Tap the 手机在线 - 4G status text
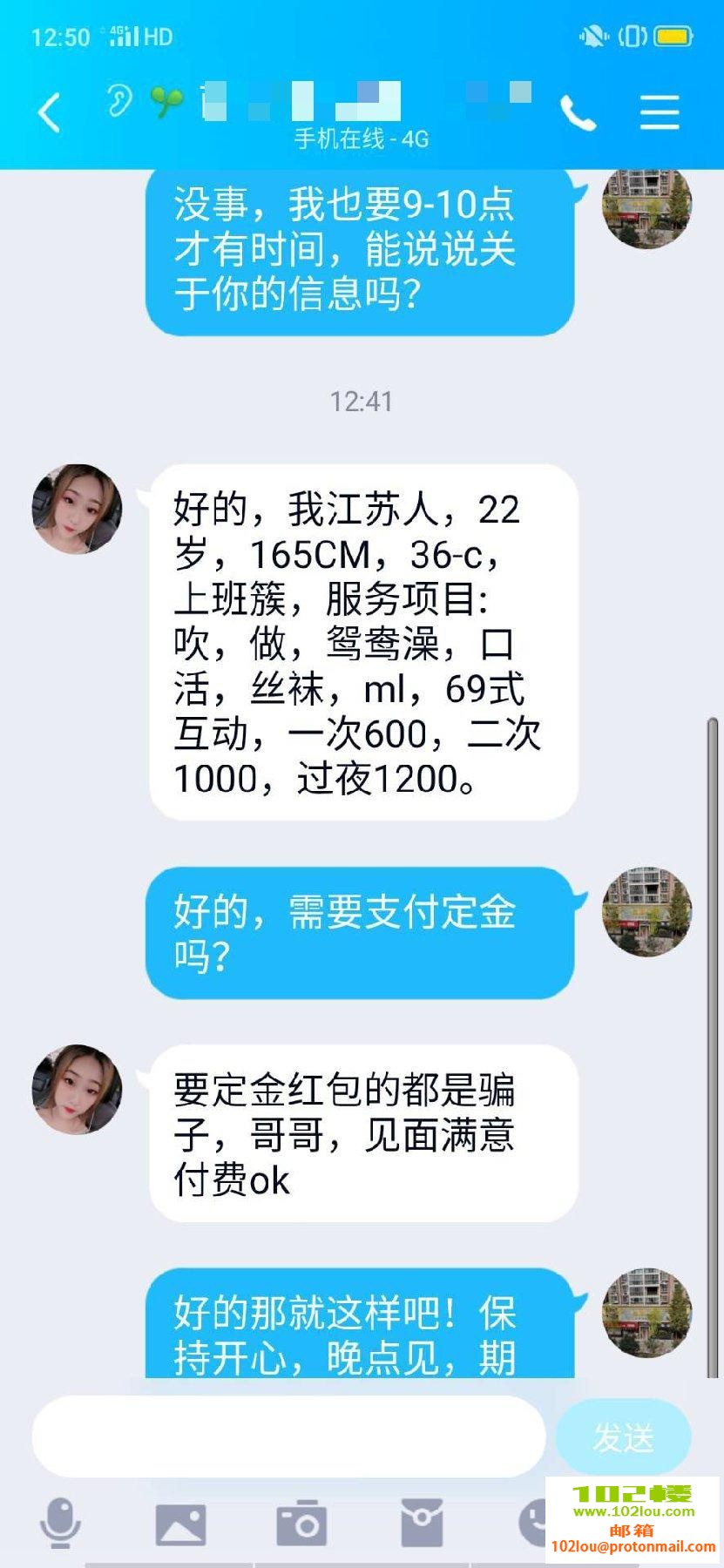The width and height of the screenshot is (724, 1568). coord(360,137)
